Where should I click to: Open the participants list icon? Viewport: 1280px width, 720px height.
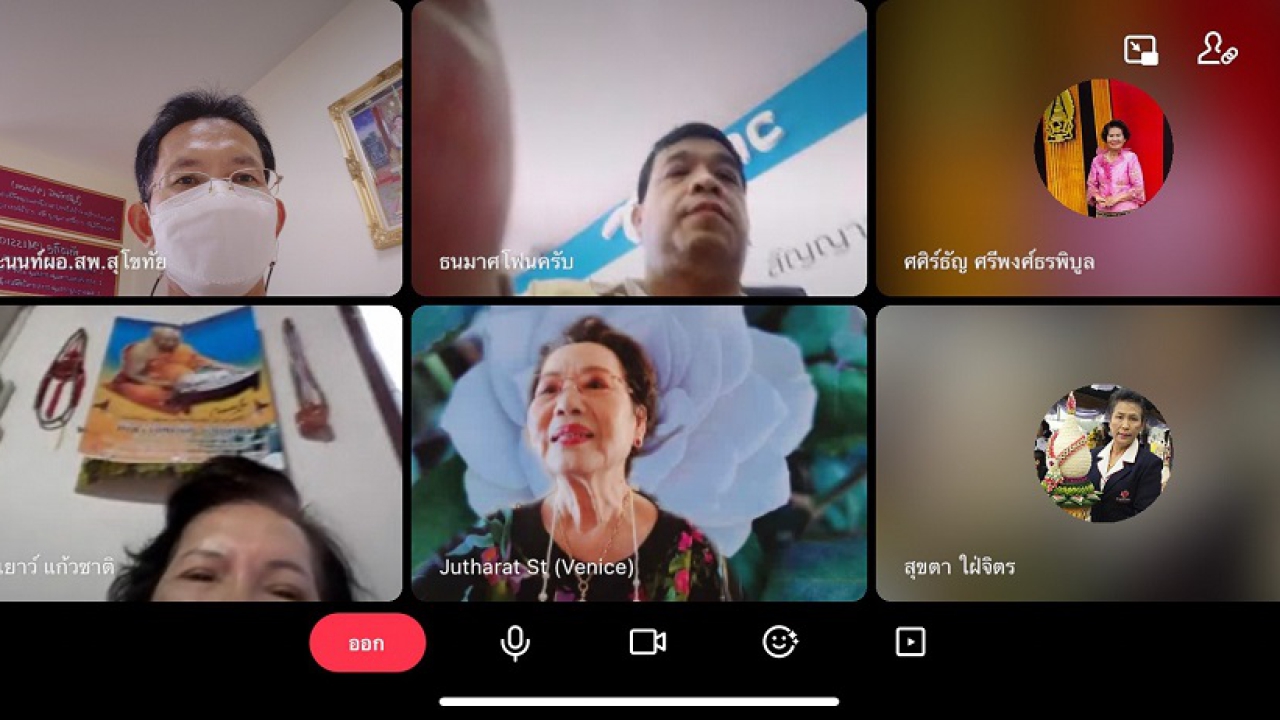coord(1216,50)
